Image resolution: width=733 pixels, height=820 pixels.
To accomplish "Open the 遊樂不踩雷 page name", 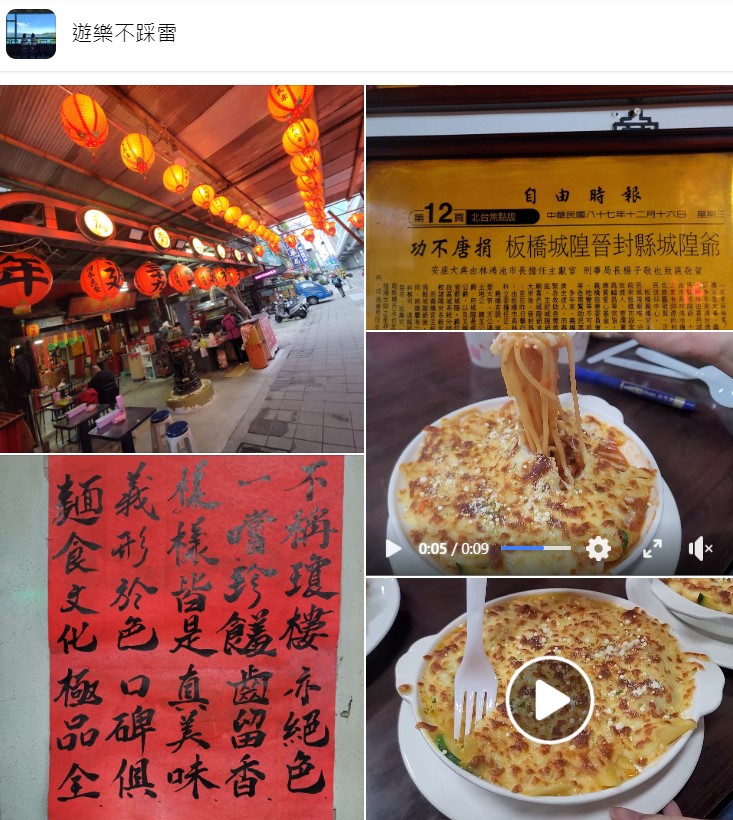I will [124, 33].
